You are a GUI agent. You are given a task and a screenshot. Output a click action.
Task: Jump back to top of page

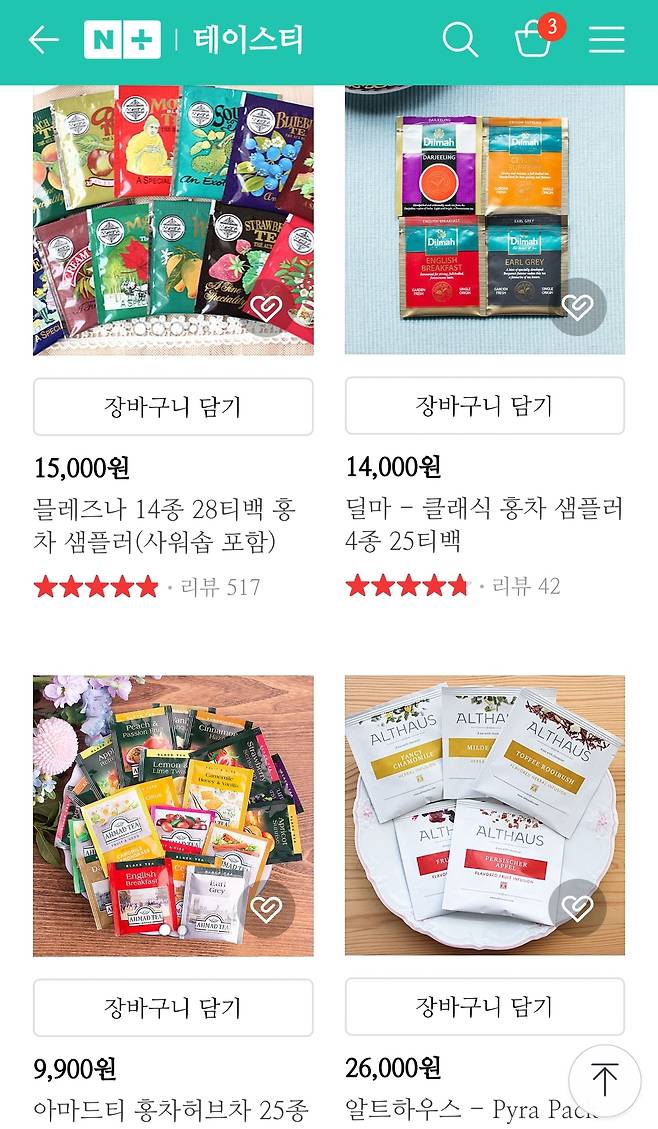pyautogui.click(x=604, y=1081)
